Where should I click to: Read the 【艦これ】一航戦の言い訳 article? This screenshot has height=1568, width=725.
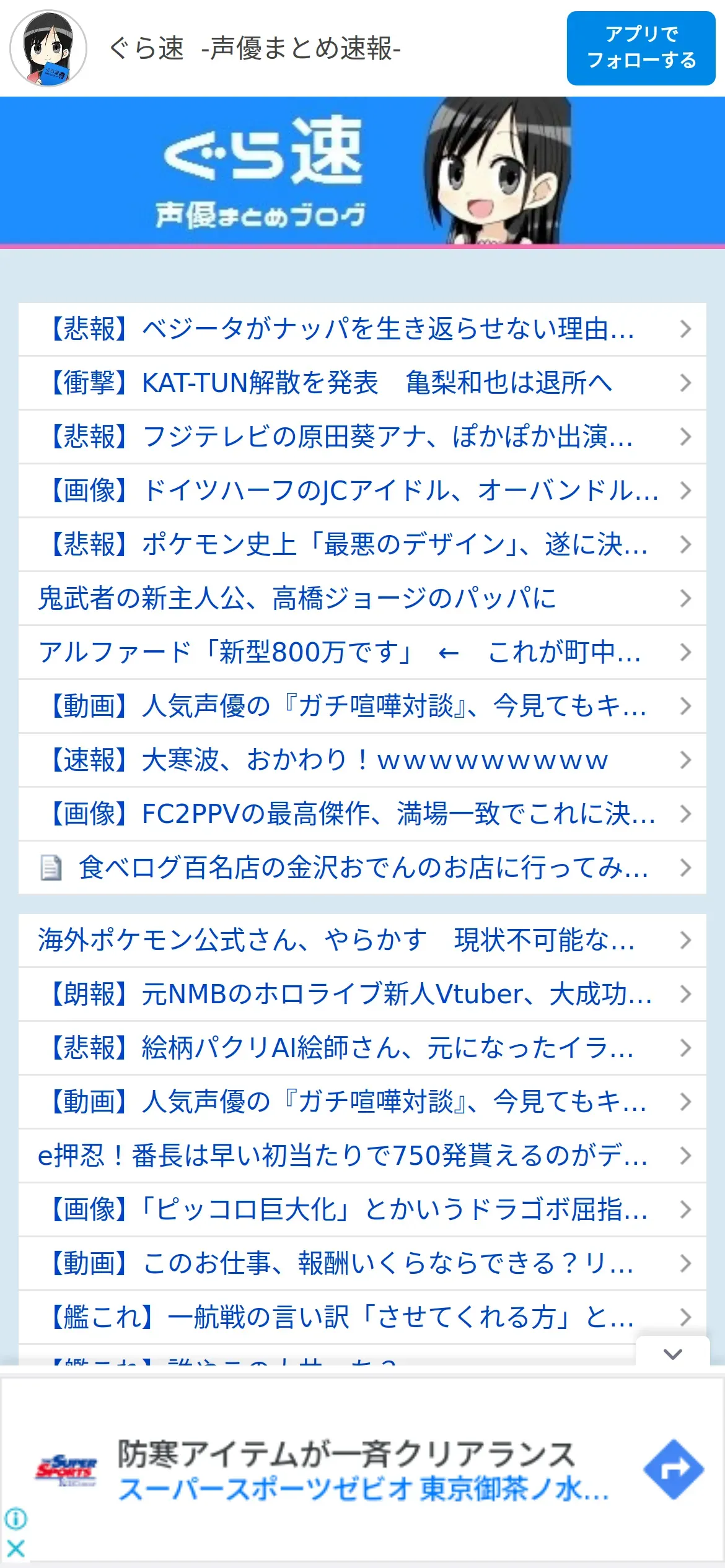pyautogui.click(x=362, y=1317)
